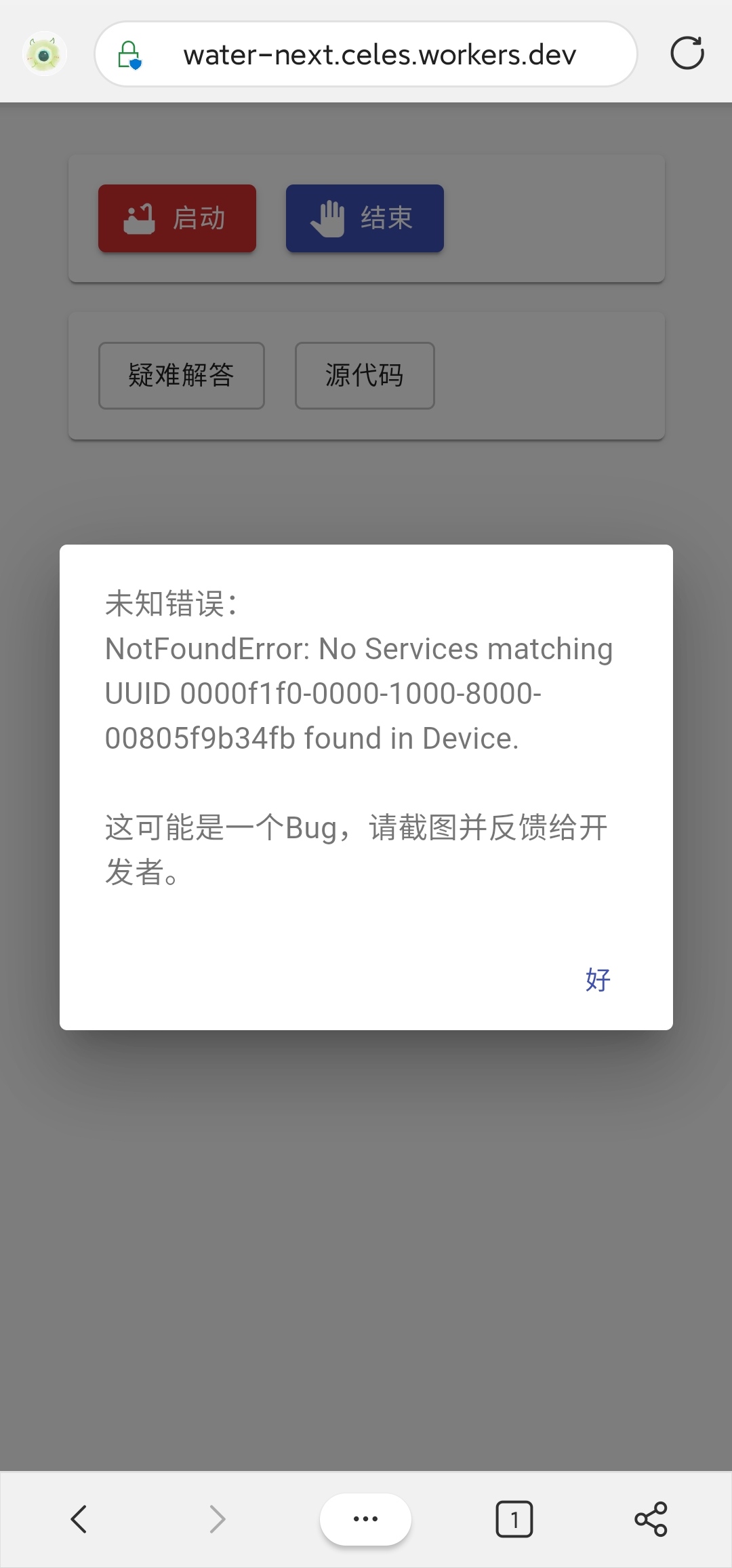This screenshot has height=1568, width=732.
Task: Tap the hand icon inside the 结束 button
Action: 329,218
